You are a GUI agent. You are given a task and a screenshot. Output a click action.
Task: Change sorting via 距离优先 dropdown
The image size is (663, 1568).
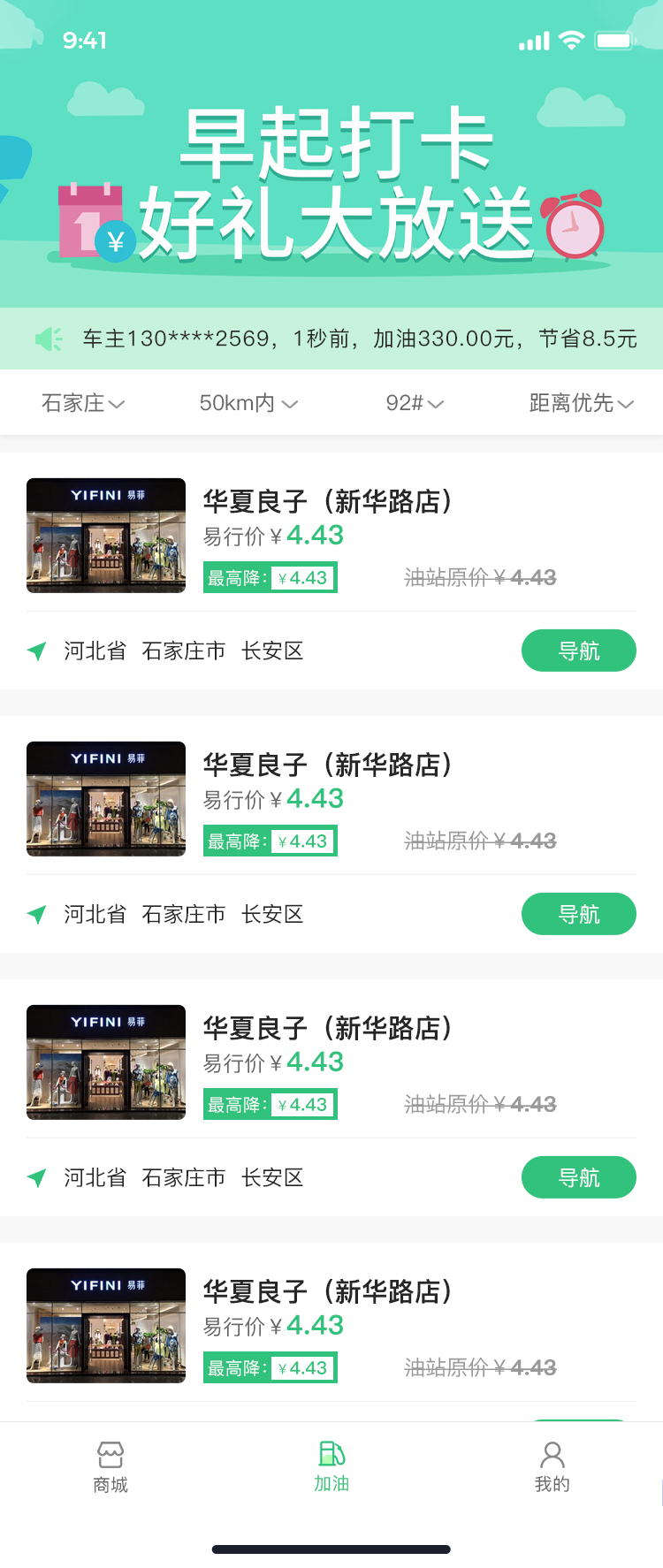click(x=581, y=402)
